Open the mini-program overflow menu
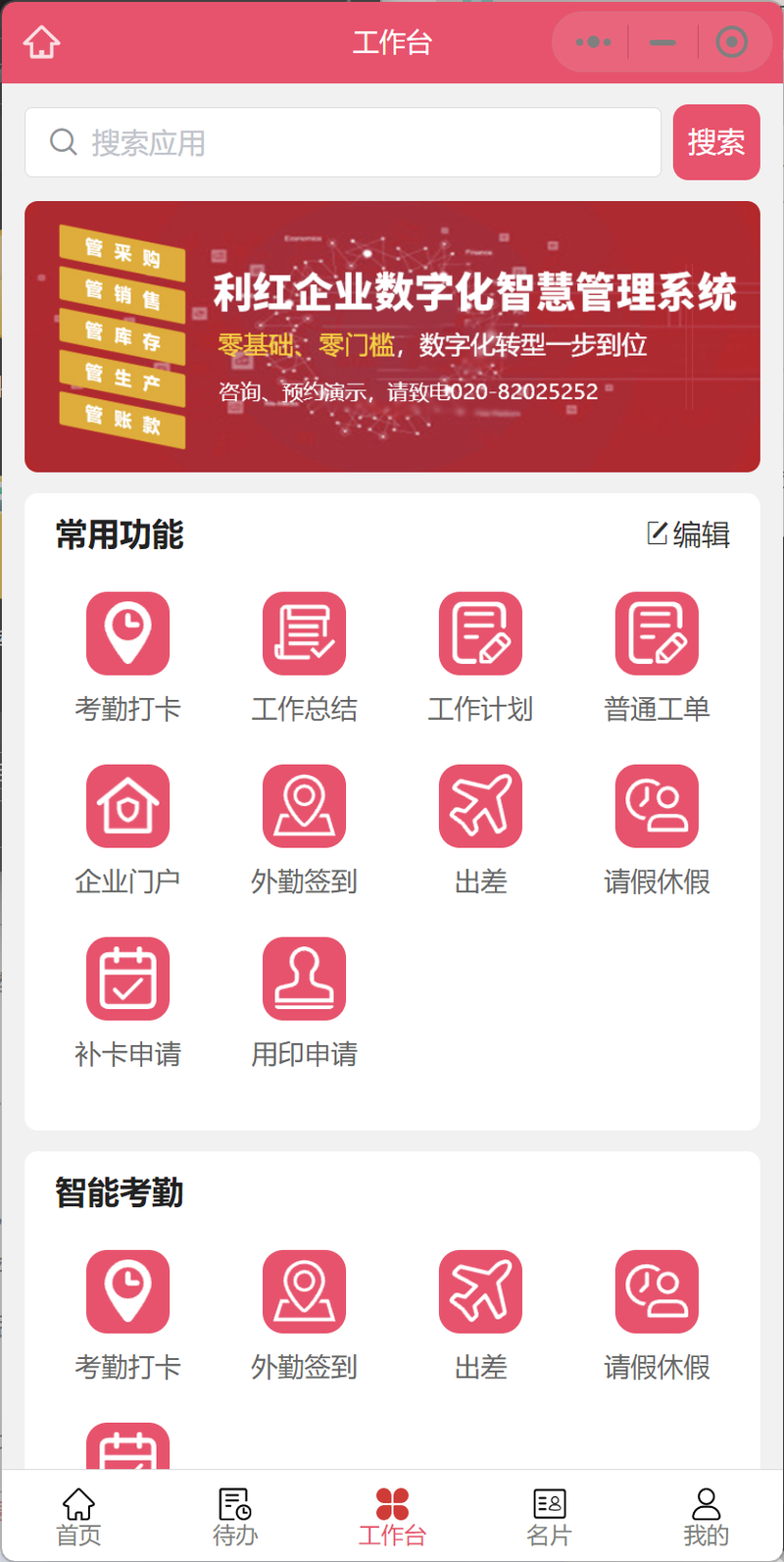This screenshot has width=784, height=1562. (594, 42)
